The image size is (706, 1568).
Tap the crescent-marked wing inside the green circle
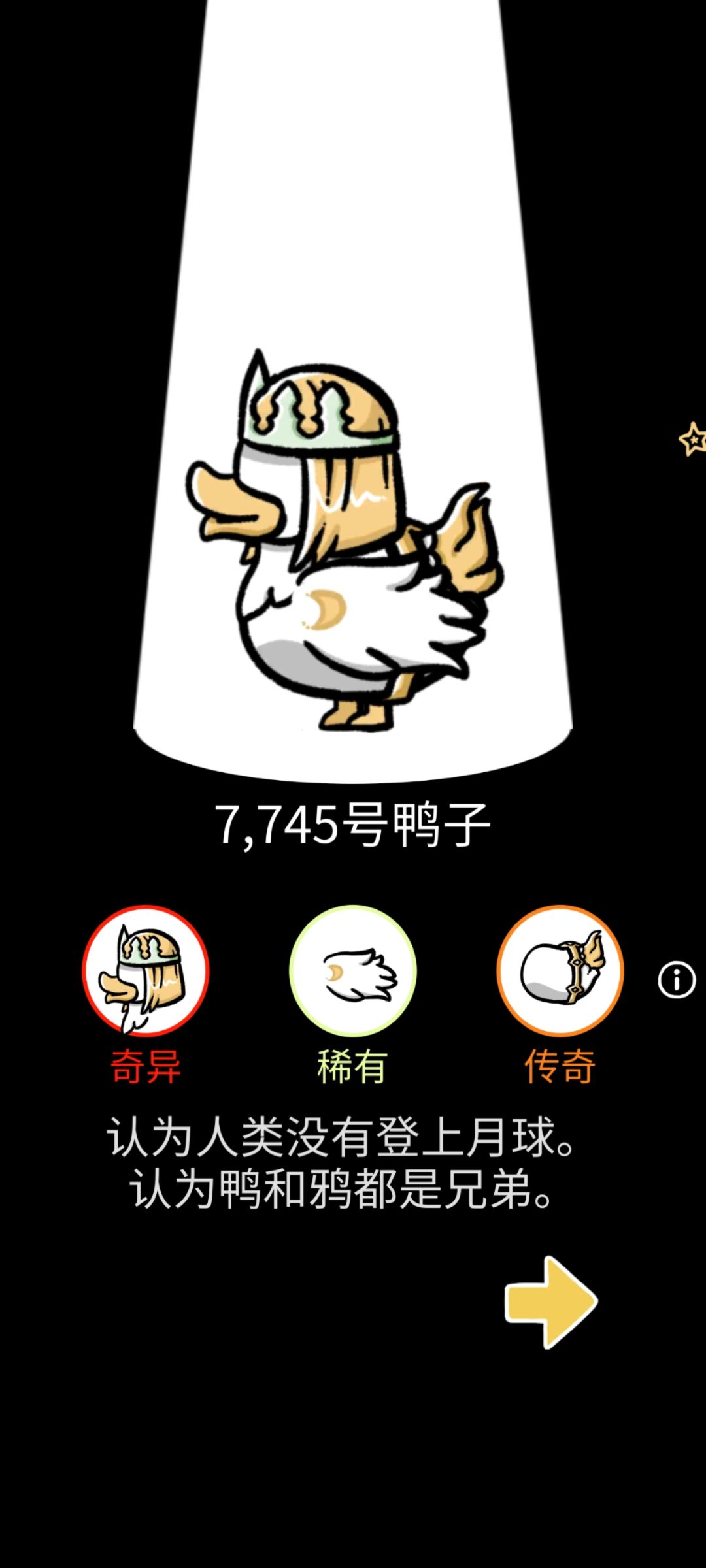(352, 972)
